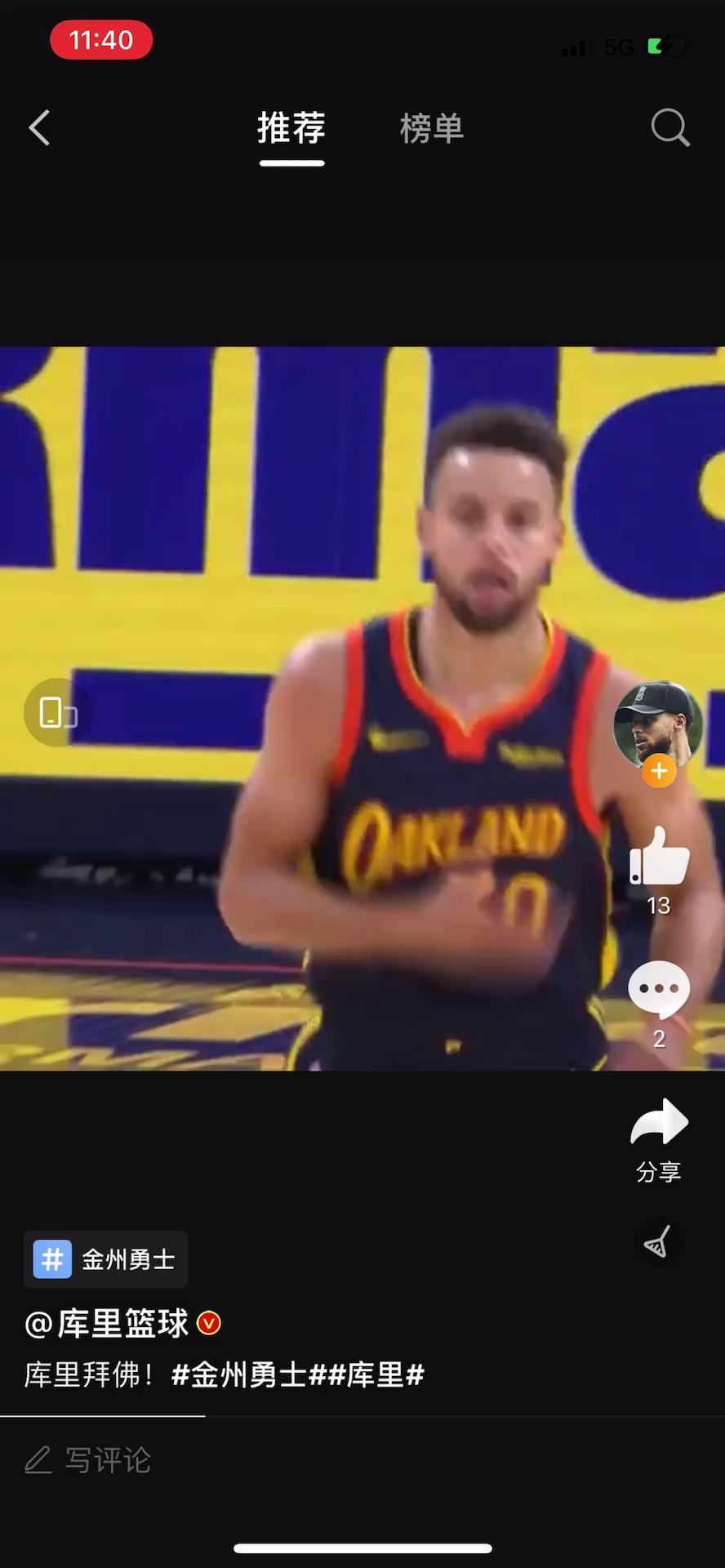
Task: Tap the broom clear-screen icon
Action: [658, 1242]
